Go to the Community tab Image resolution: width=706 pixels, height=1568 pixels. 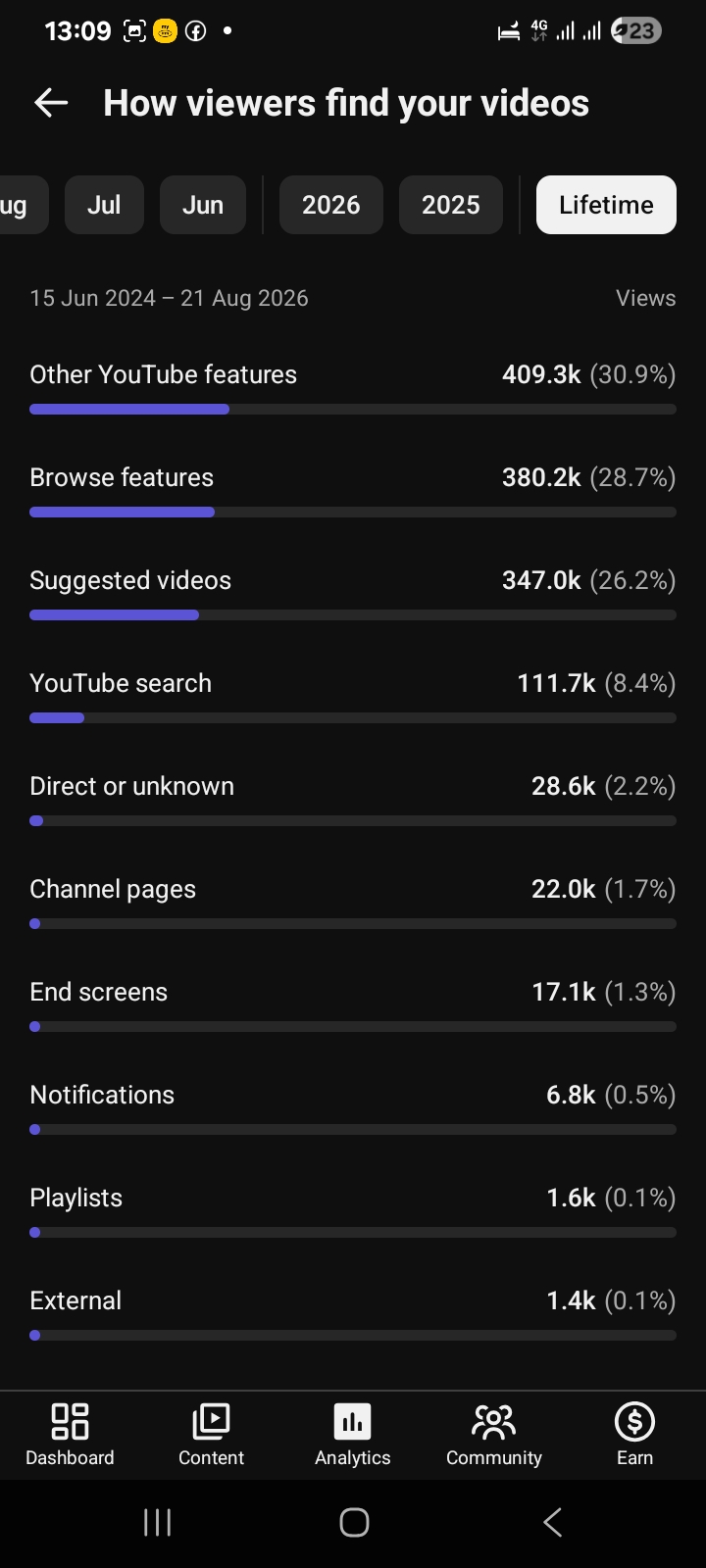(x=494, y=1435)
